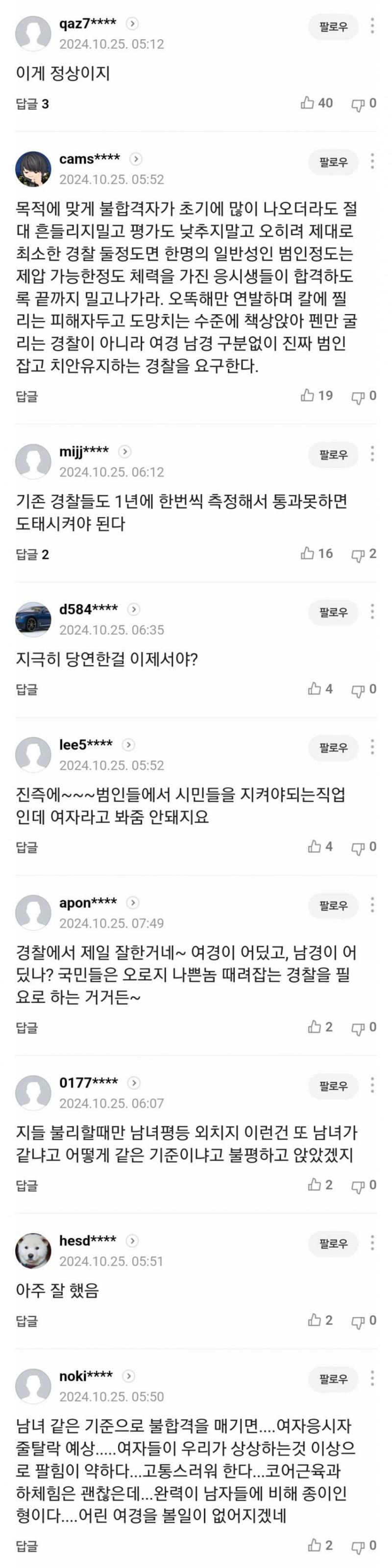Follow user apon****
This screenshot has height=1568, width=392.
pos(333,906)
